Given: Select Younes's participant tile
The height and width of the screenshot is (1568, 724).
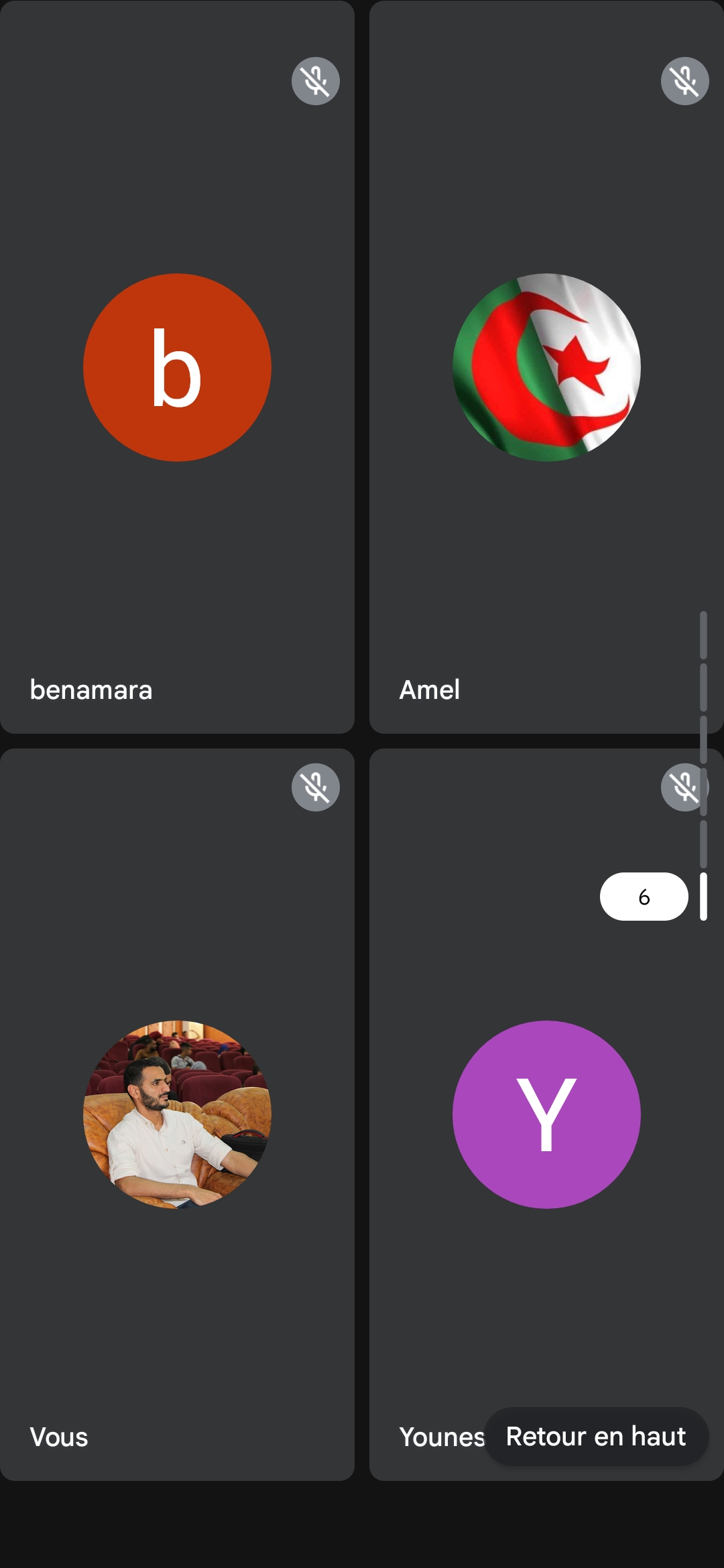Looking at the screenshot, I should [x=546, y=1114].
